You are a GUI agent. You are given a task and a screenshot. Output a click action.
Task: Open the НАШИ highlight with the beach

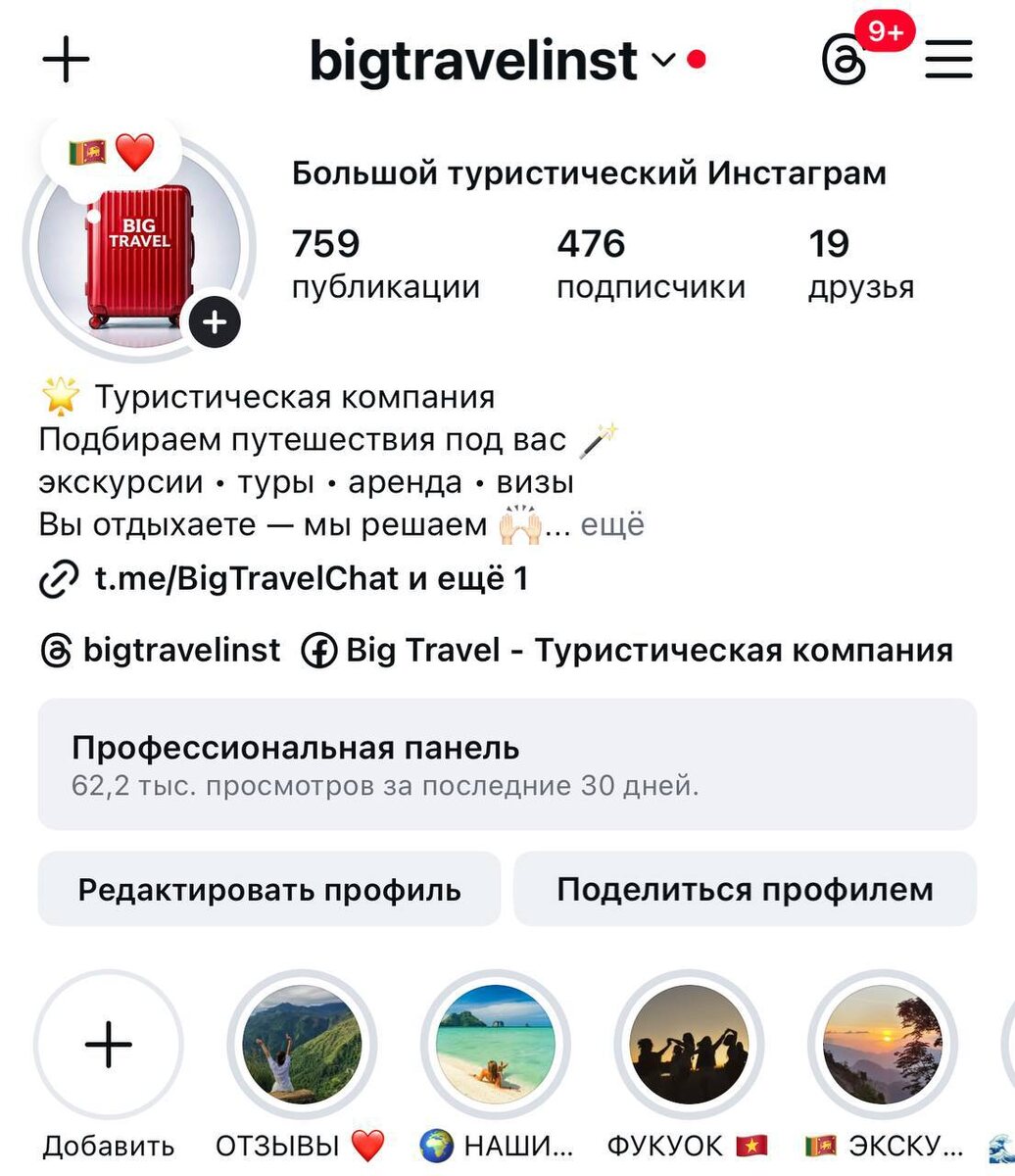[495, 1046]
